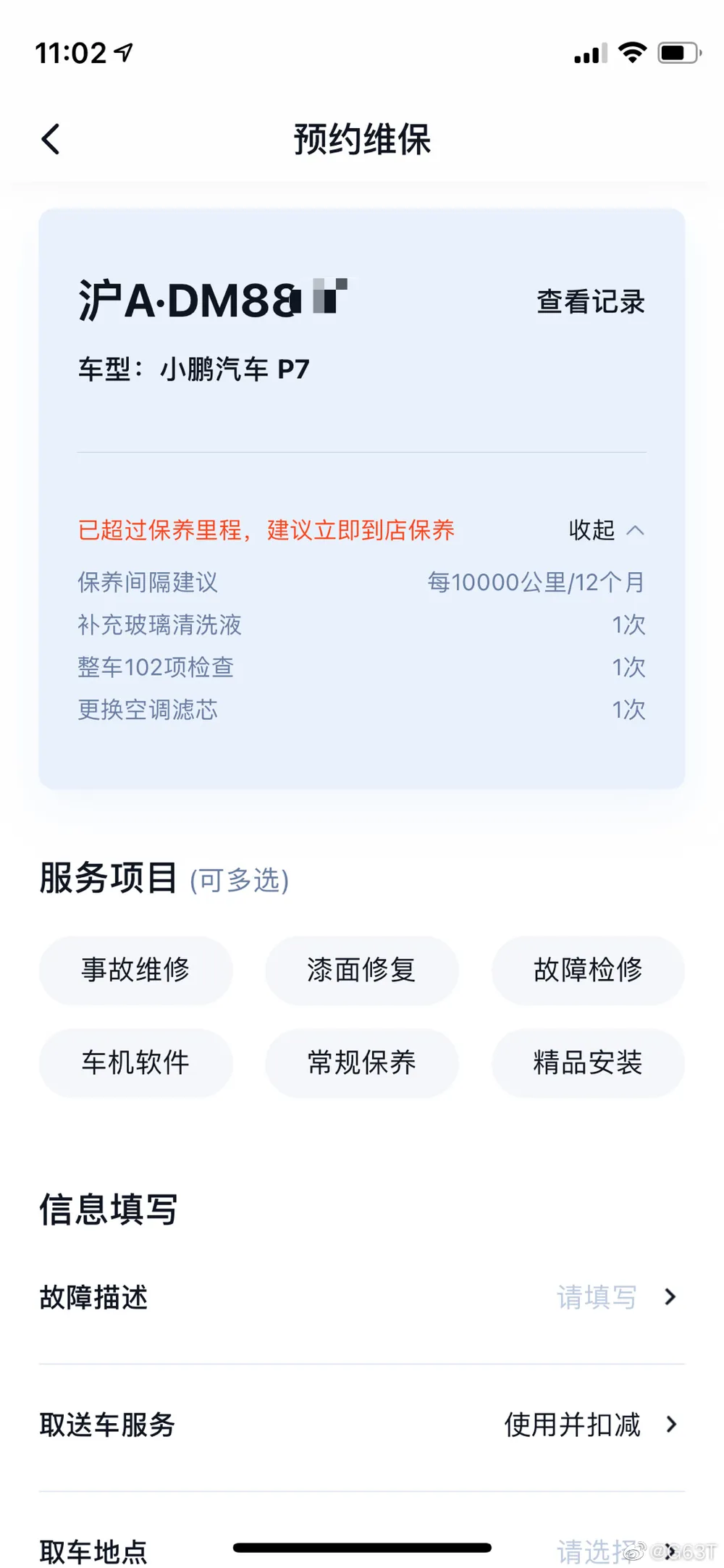Open 取送车服务 row

[x=362, y=1425]
